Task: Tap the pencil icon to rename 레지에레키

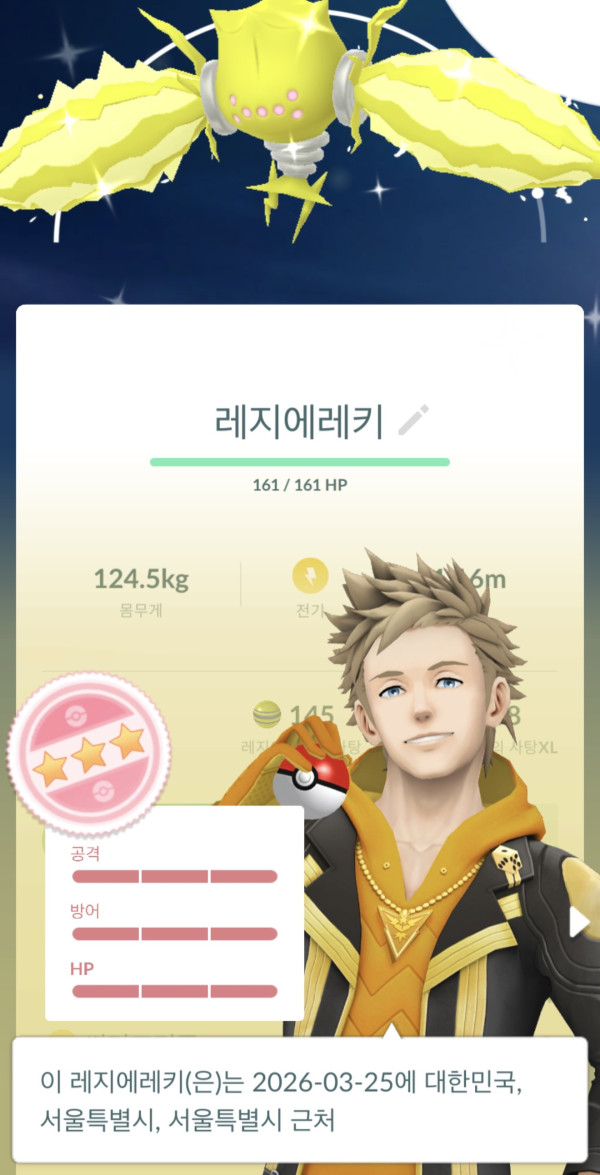Action: tap(412, 422)
